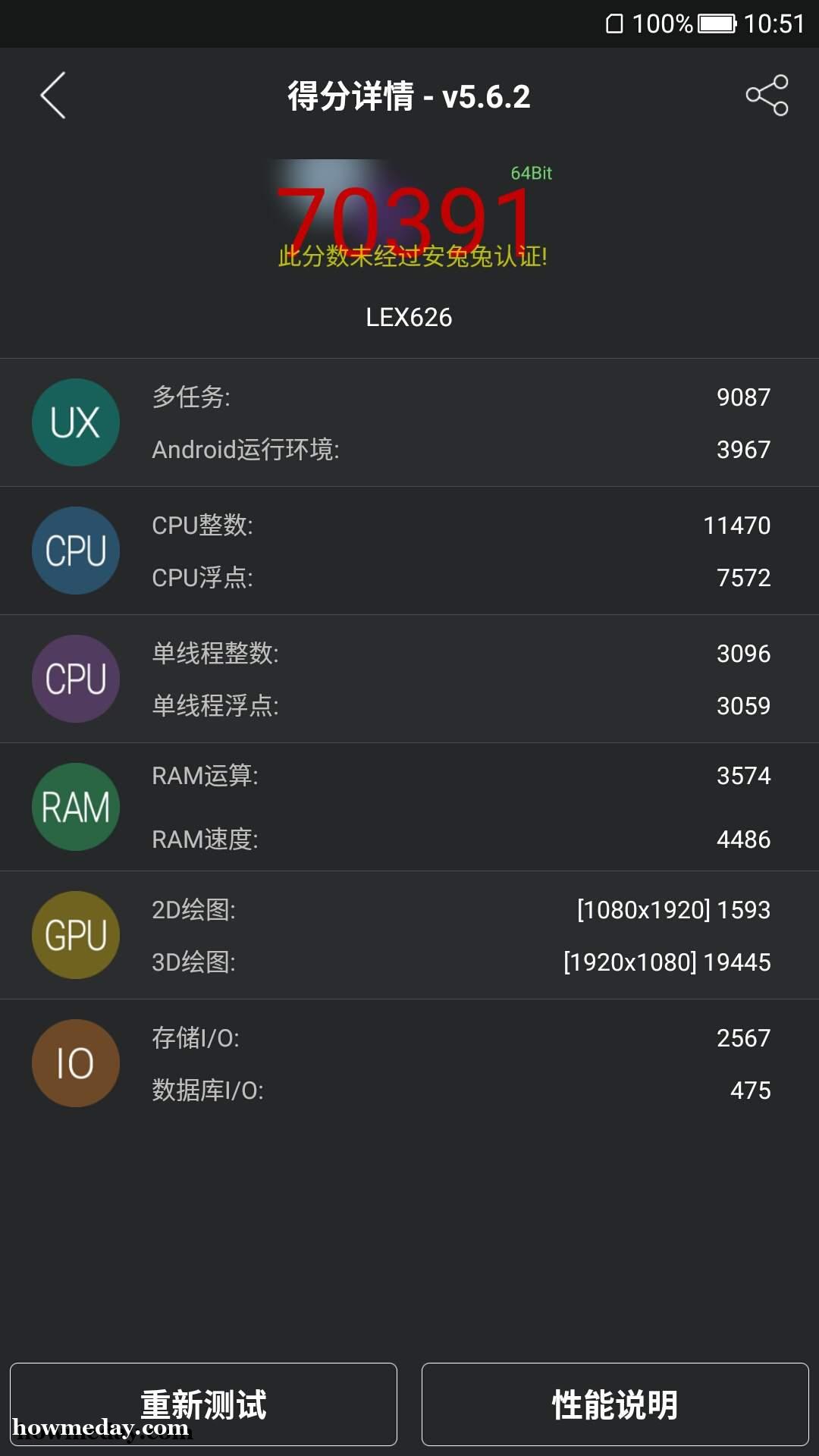The height and width of the screenshot is (1456, 819).
Task: Share the benchmark score results
Action: click(x=767, y=96)
